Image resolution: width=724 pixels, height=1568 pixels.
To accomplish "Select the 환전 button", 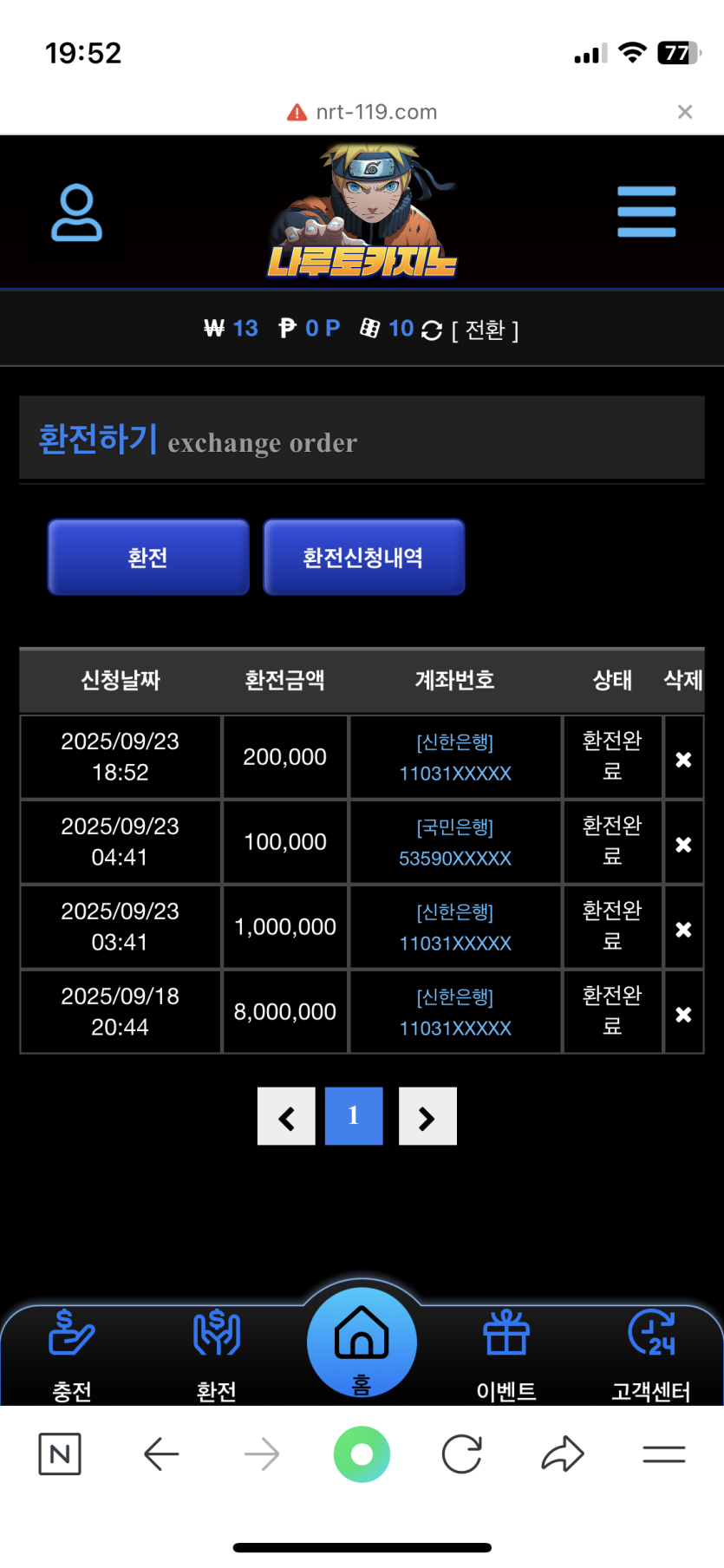I will [148, 557].
